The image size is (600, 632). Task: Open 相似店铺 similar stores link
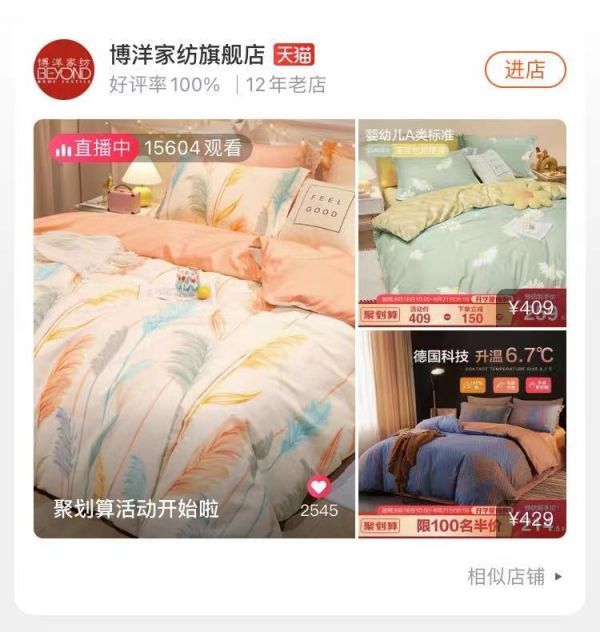tap(514, 576)
